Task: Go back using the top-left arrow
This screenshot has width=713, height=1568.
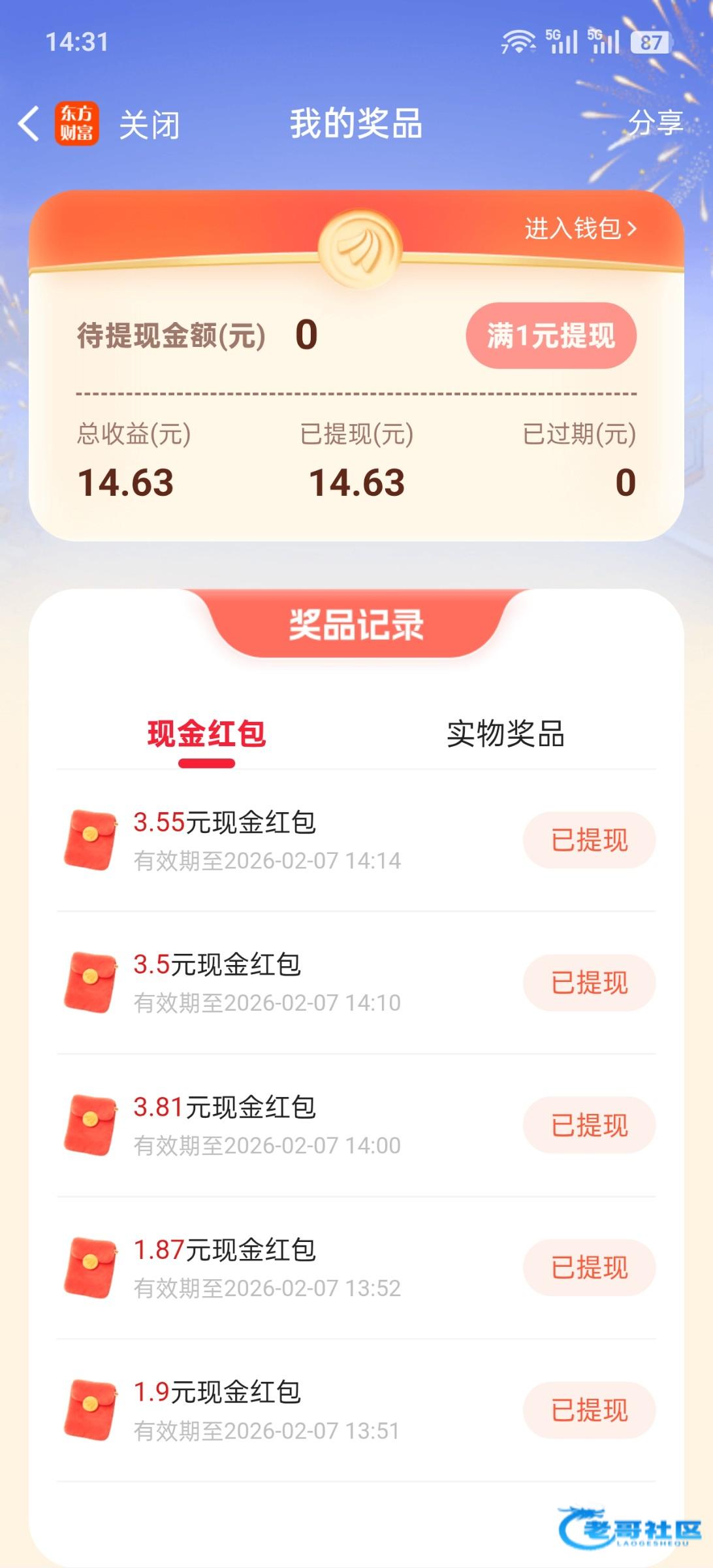Action: coord(29,123)
